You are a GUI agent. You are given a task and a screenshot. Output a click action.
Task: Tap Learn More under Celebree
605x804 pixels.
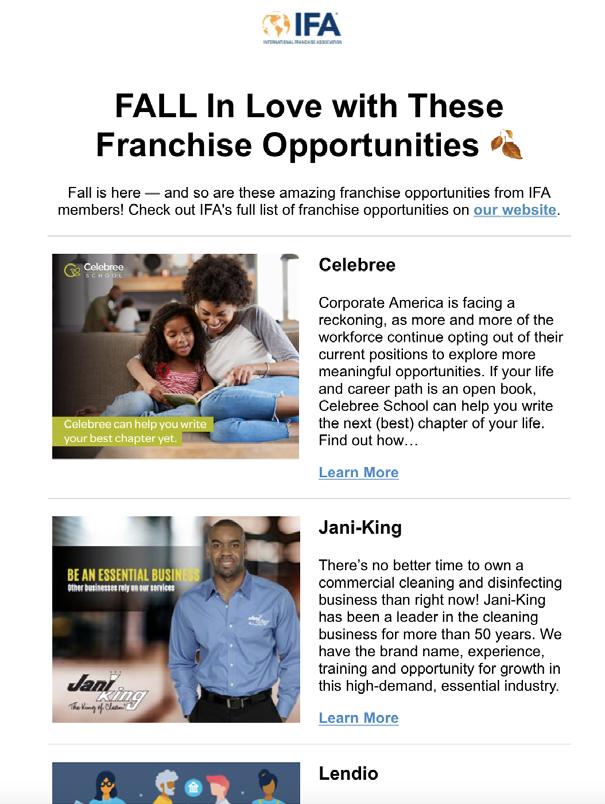tap(358, 472)
